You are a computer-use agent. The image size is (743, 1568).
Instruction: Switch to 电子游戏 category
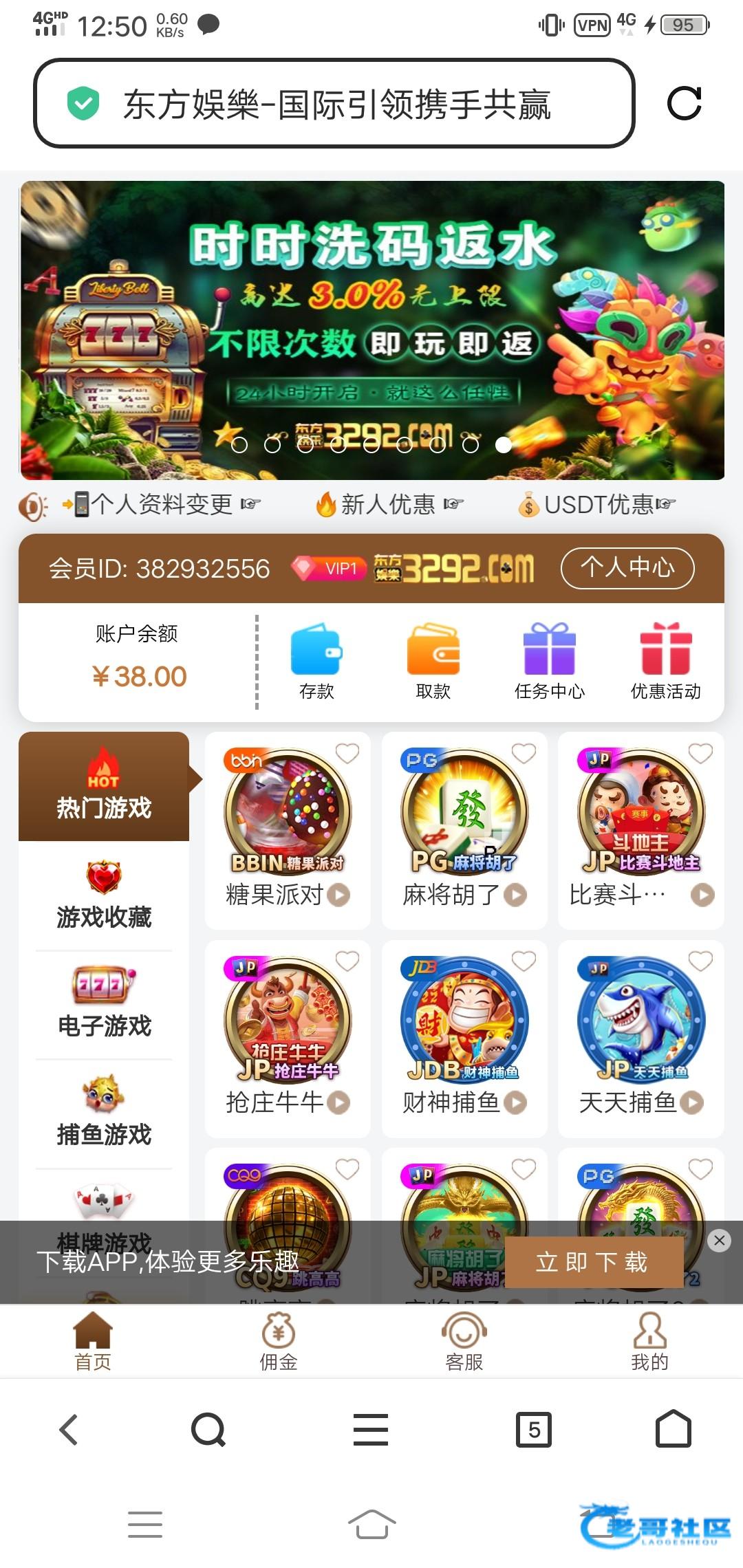coord(104,1005)
